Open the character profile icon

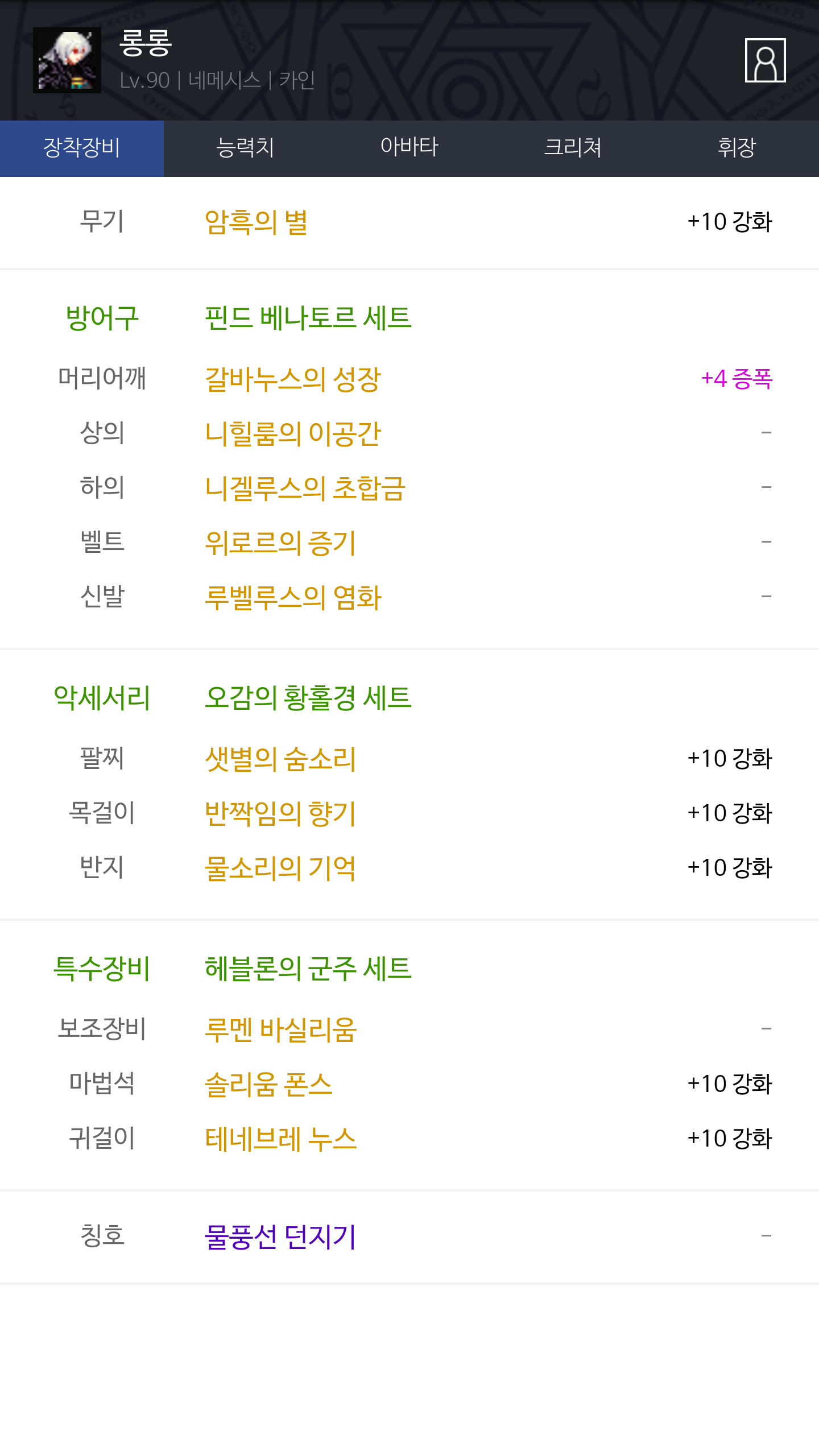[765, 60]
